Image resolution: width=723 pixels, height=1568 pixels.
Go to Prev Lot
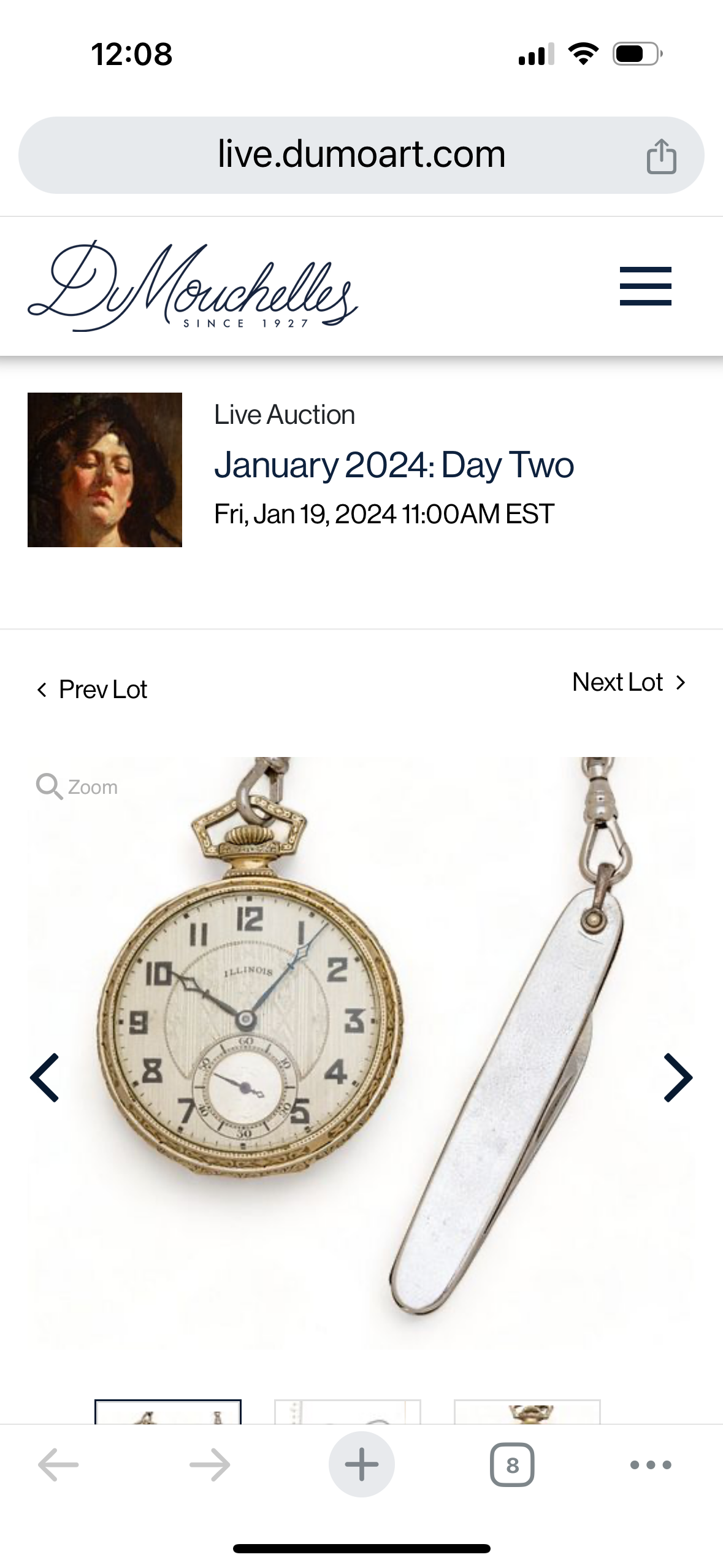click(x=92, y=690)
